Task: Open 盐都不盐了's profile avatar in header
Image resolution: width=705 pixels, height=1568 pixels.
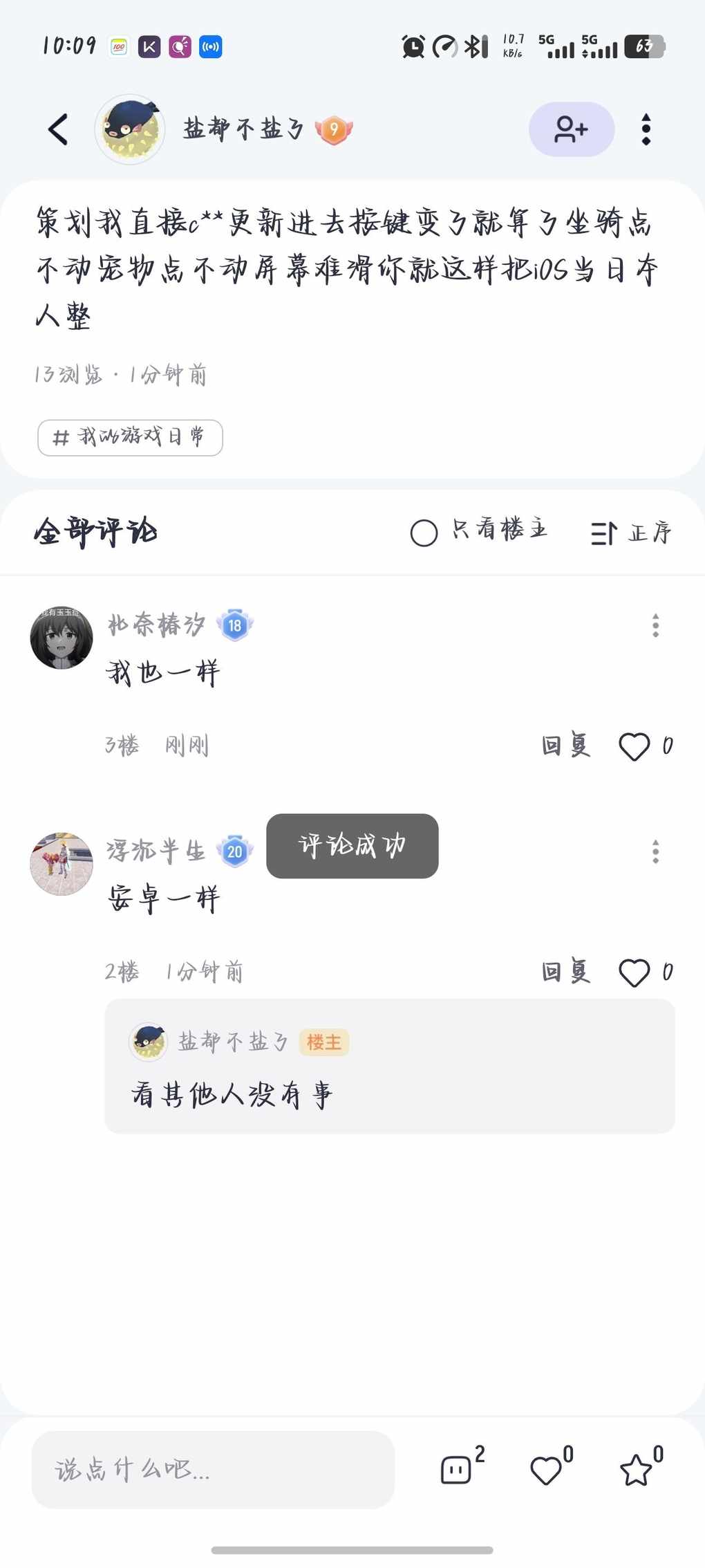Action: click(130, 129)
